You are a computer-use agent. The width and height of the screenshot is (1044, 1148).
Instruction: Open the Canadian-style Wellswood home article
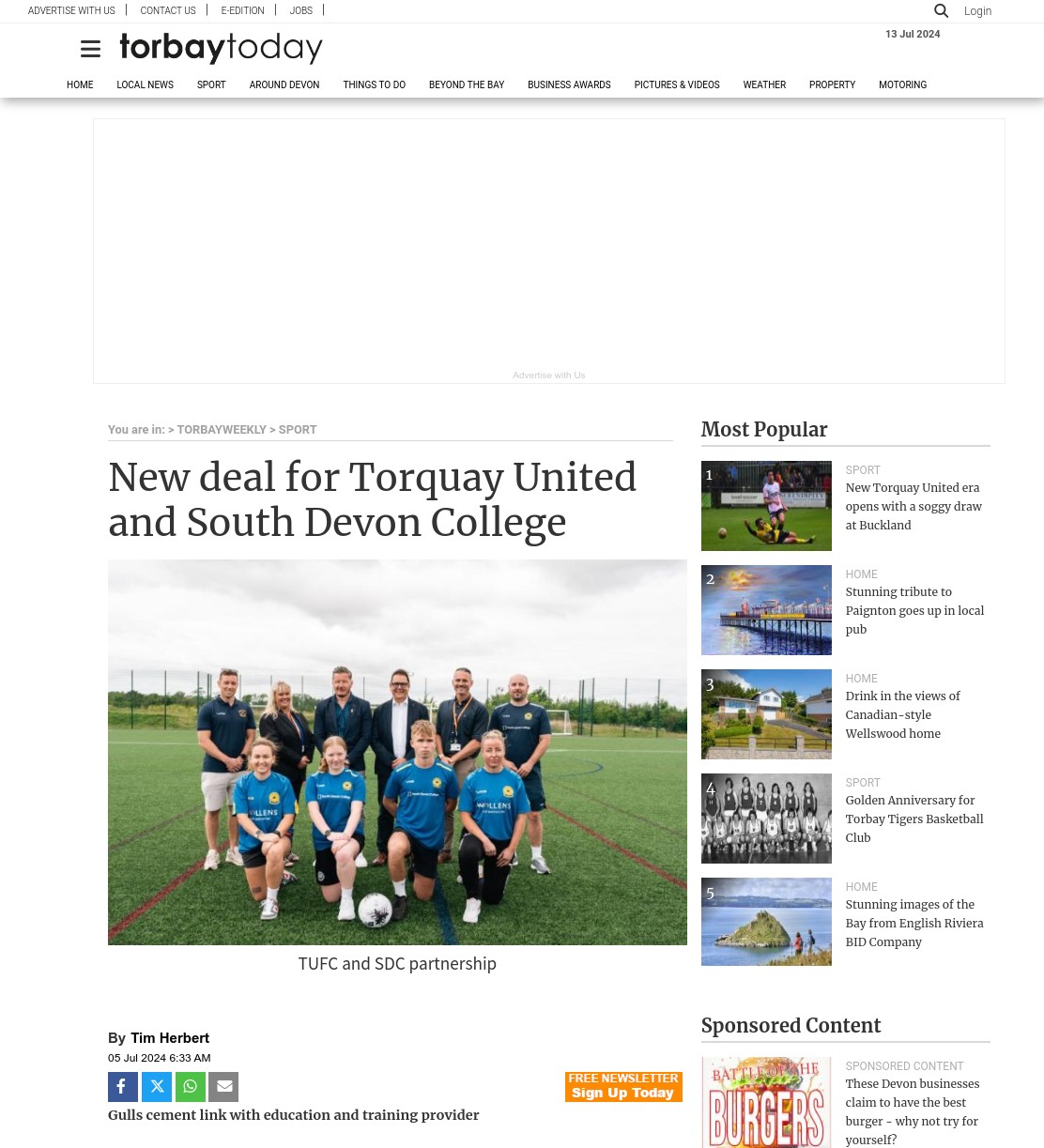[x=902, y=714]
